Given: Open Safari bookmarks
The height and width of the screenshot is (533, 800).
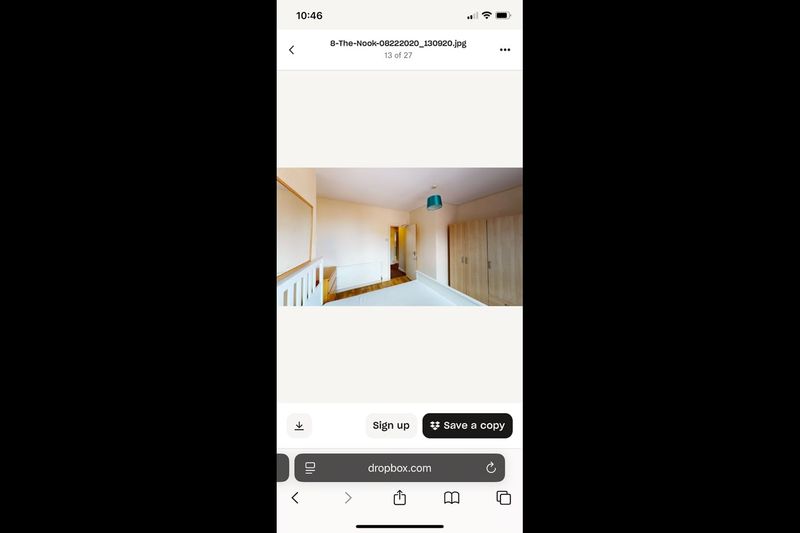Looking at the screenshot, I should [451, 498].
